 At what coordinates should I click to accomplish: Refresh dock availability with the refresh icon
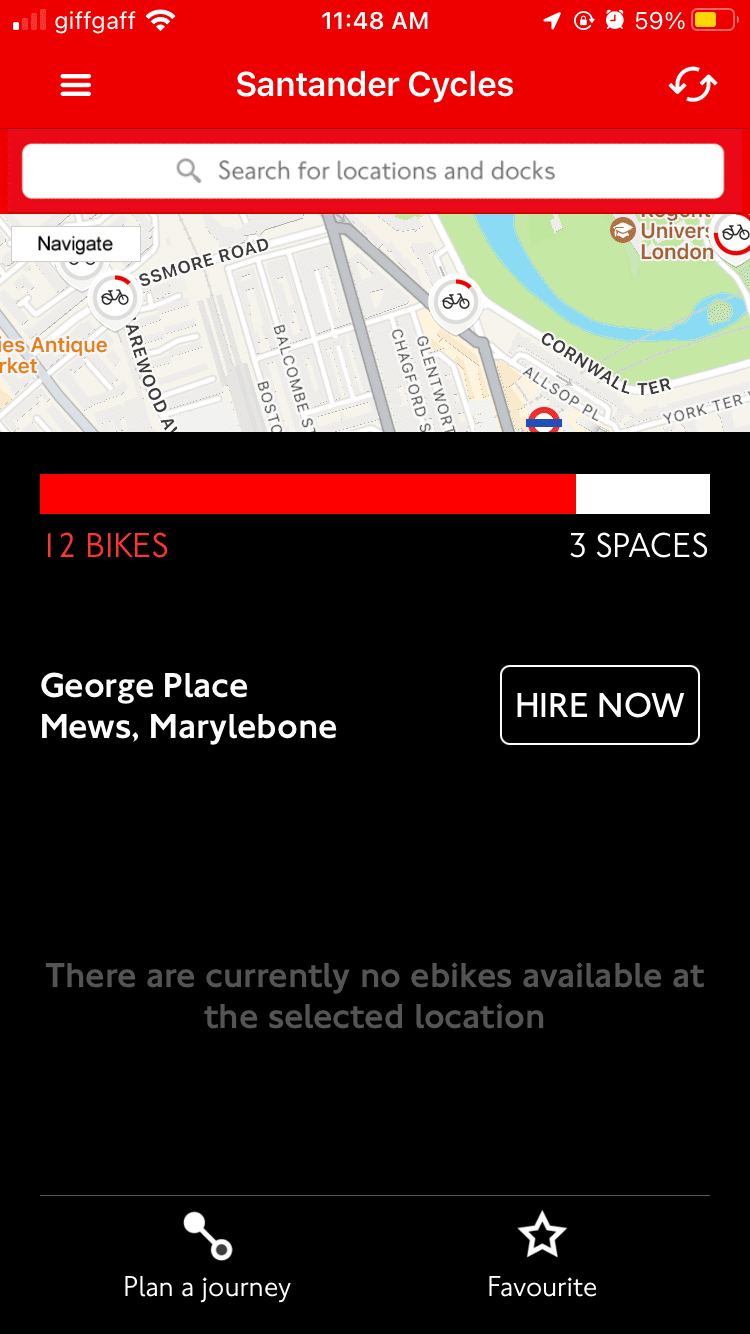click(691, 85)
